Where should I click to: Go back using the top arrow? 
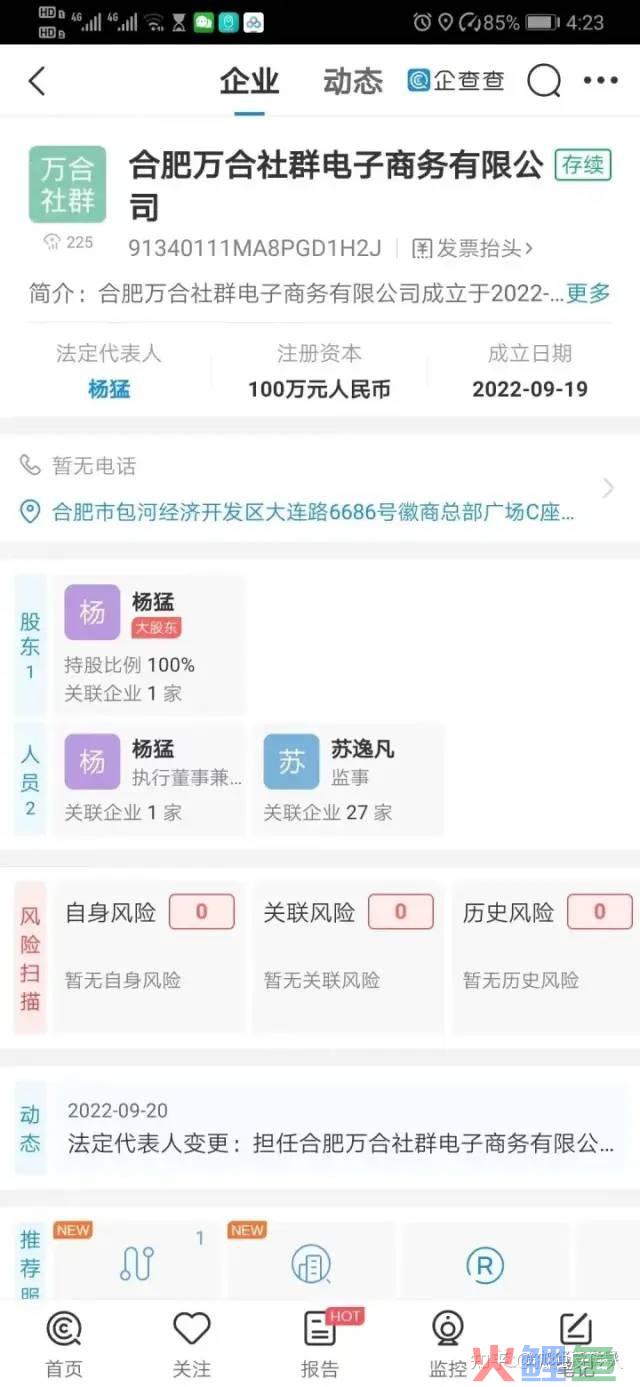pyautogui.click(x=37, y=81)
